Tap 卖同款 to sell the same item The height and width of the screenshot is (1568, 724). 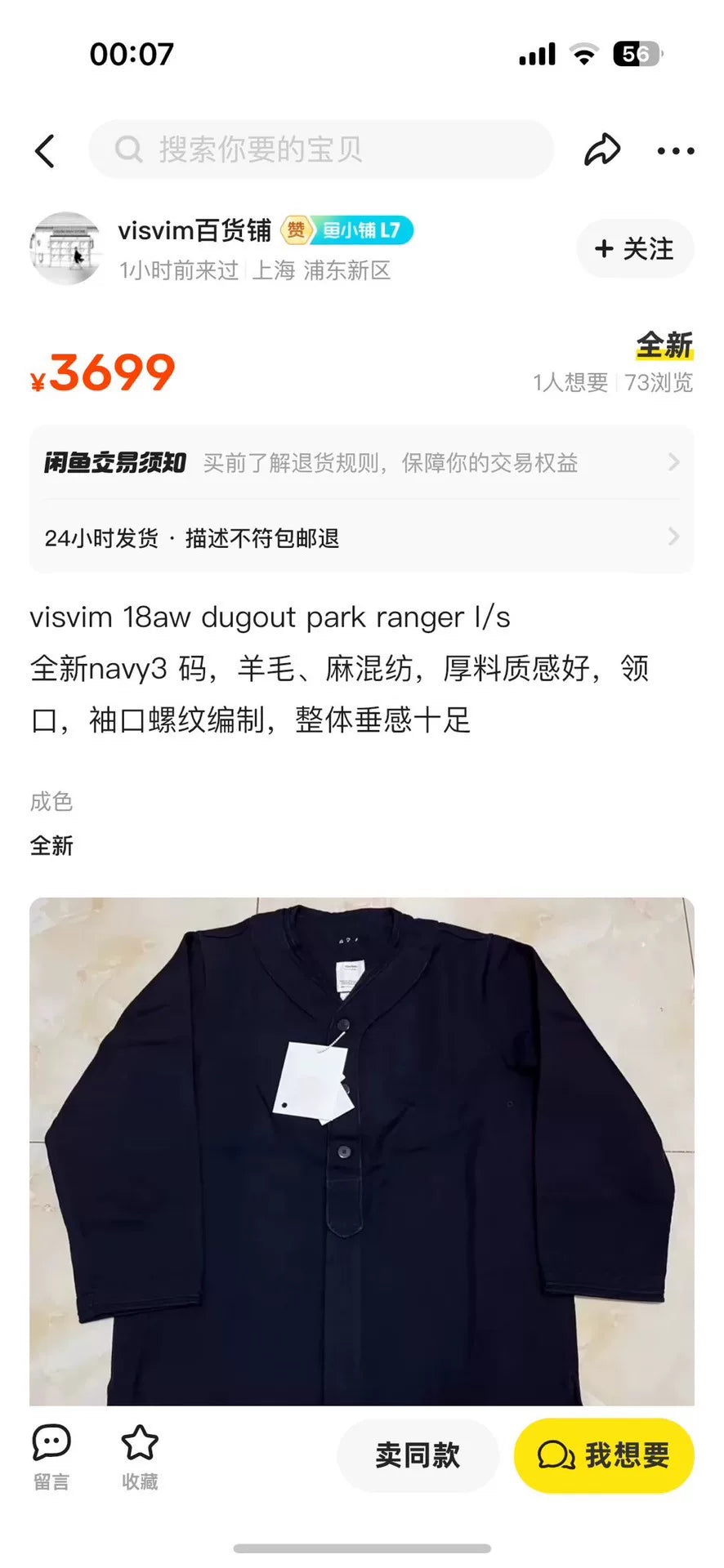[418, 1455]
